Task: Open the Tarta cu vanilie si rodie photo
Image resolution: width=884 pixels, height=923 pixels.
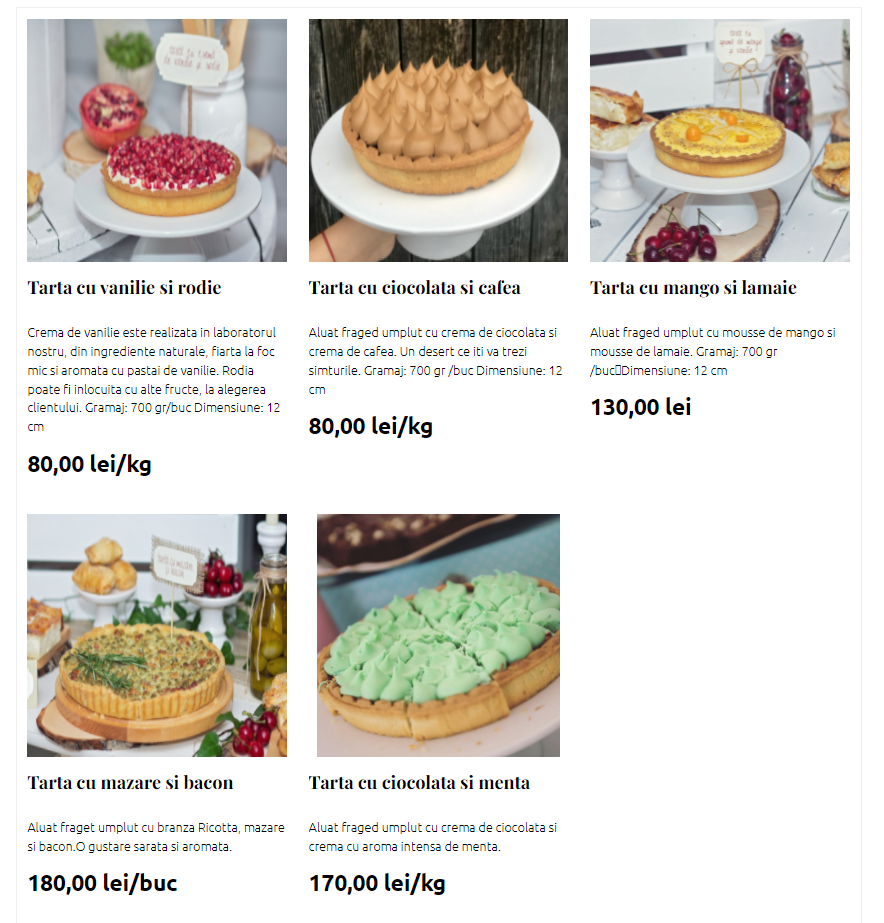Action: click(157, 141)
